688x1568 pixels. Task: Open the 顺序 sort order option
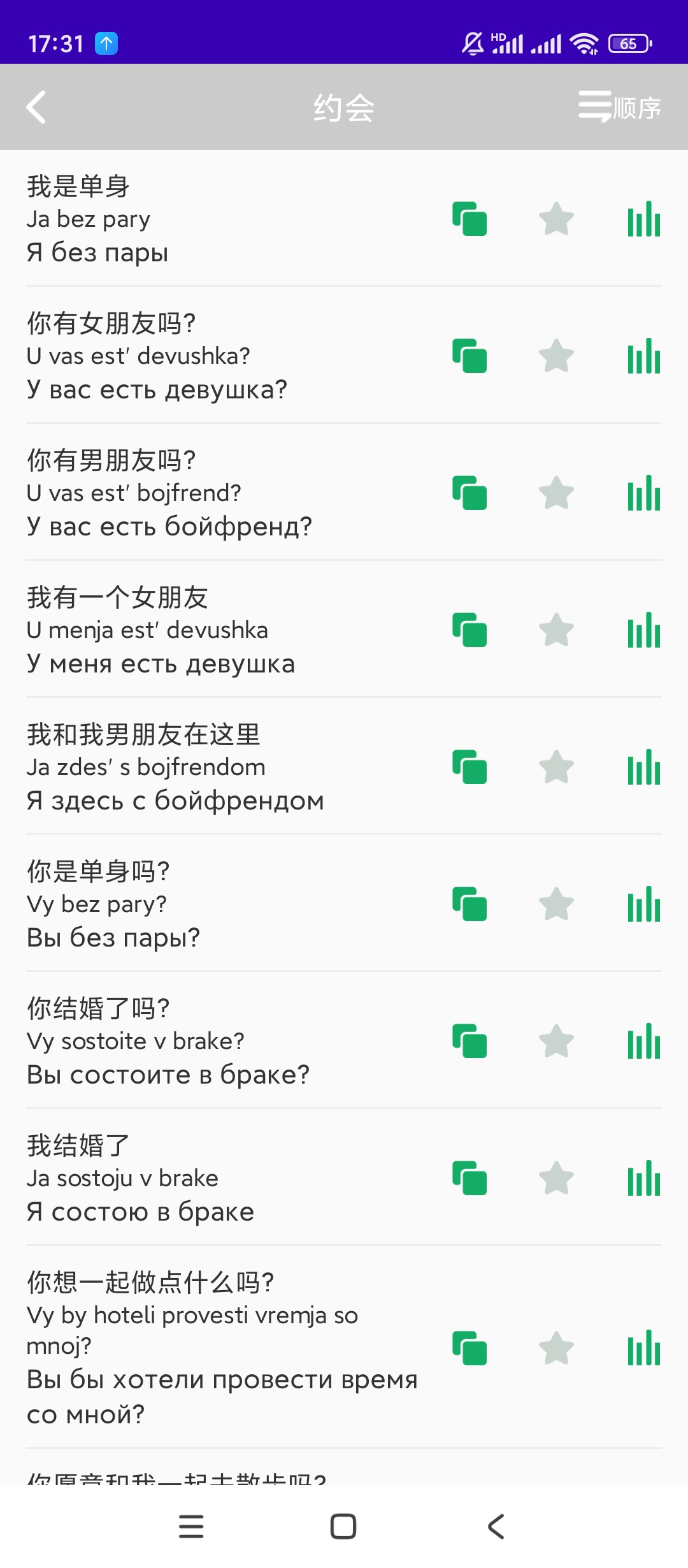[x=619, y=107]
